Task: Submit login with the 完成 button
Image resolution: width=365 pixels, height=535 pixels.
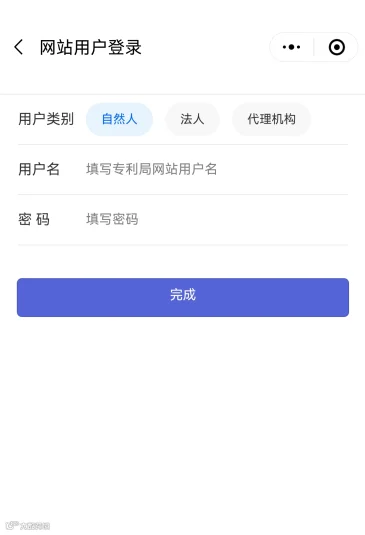Action: (x=183, y=297)
